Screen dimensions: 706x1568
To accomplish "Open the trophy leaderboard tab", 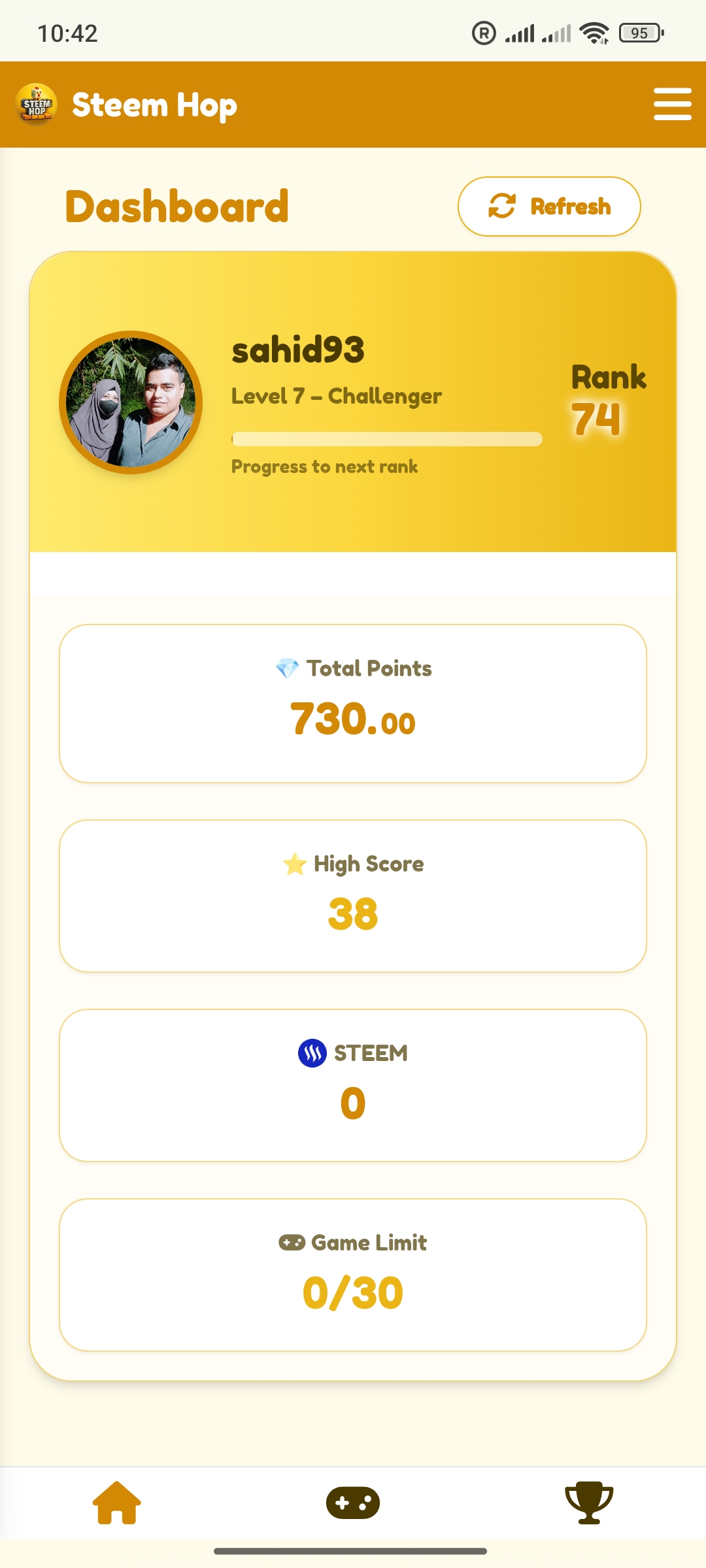I will pyautogui.click(x=589, y=1503).
